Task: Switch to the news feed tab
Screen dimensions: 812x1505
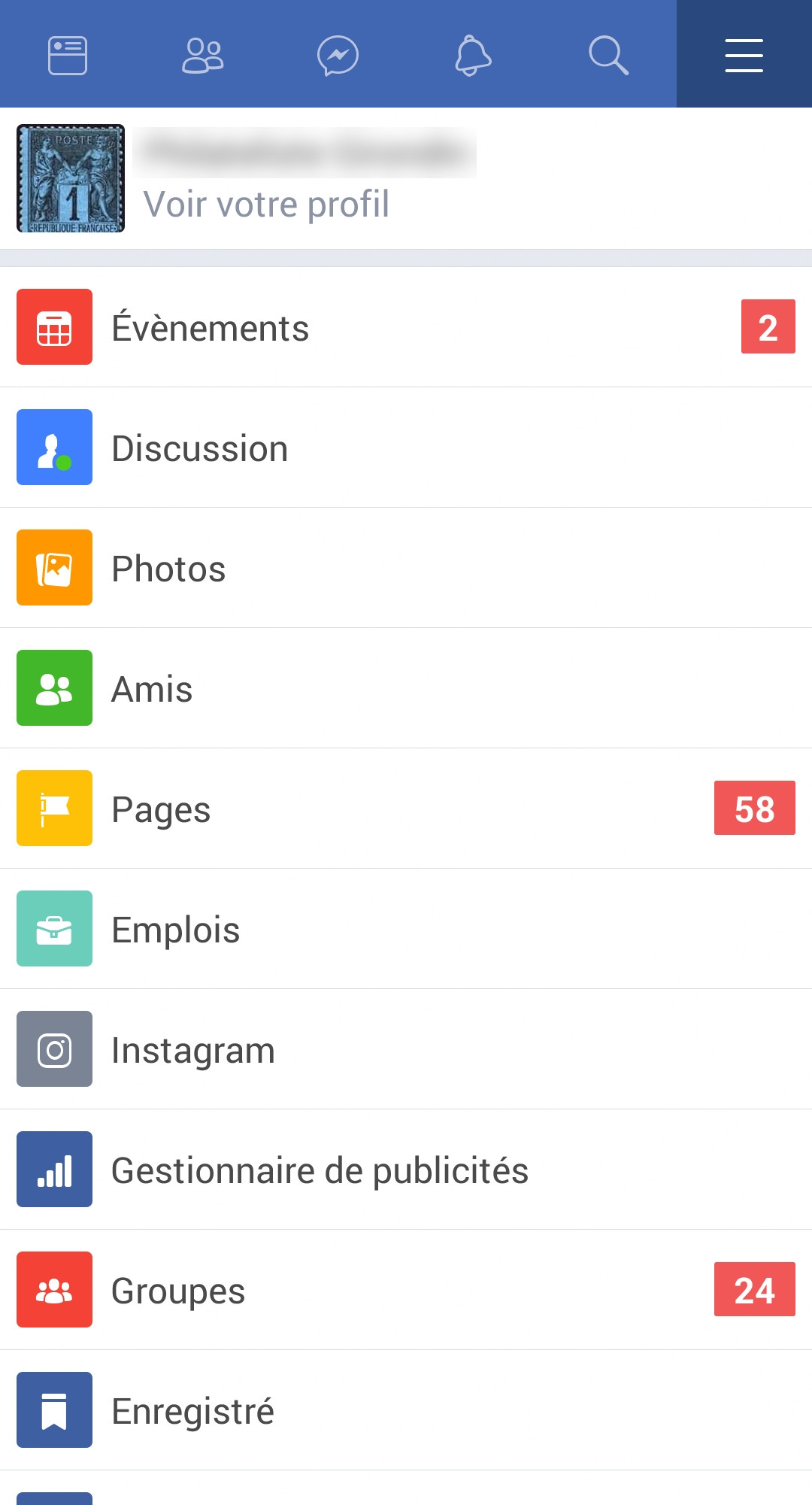Action: (68, 55)
